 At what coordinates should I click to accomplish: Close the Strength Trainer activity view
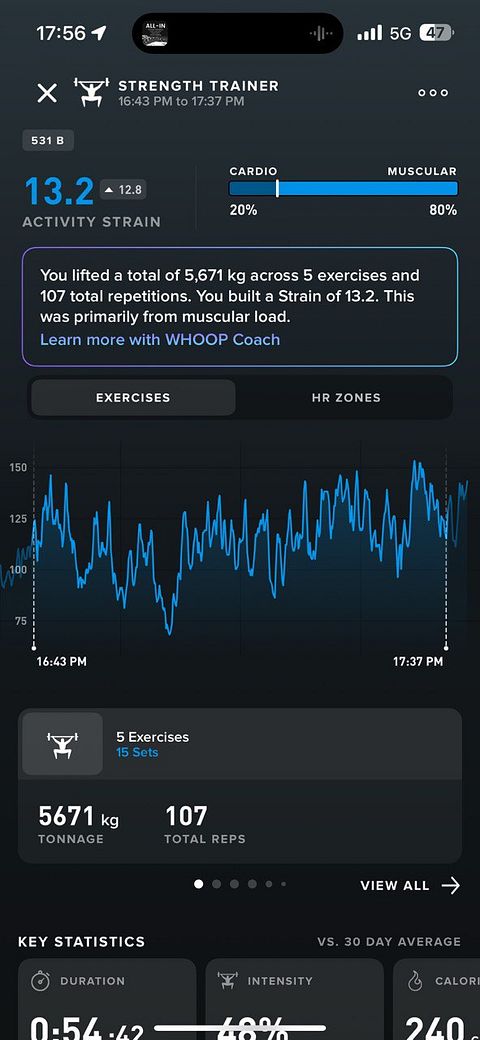[x=47, y=93]
